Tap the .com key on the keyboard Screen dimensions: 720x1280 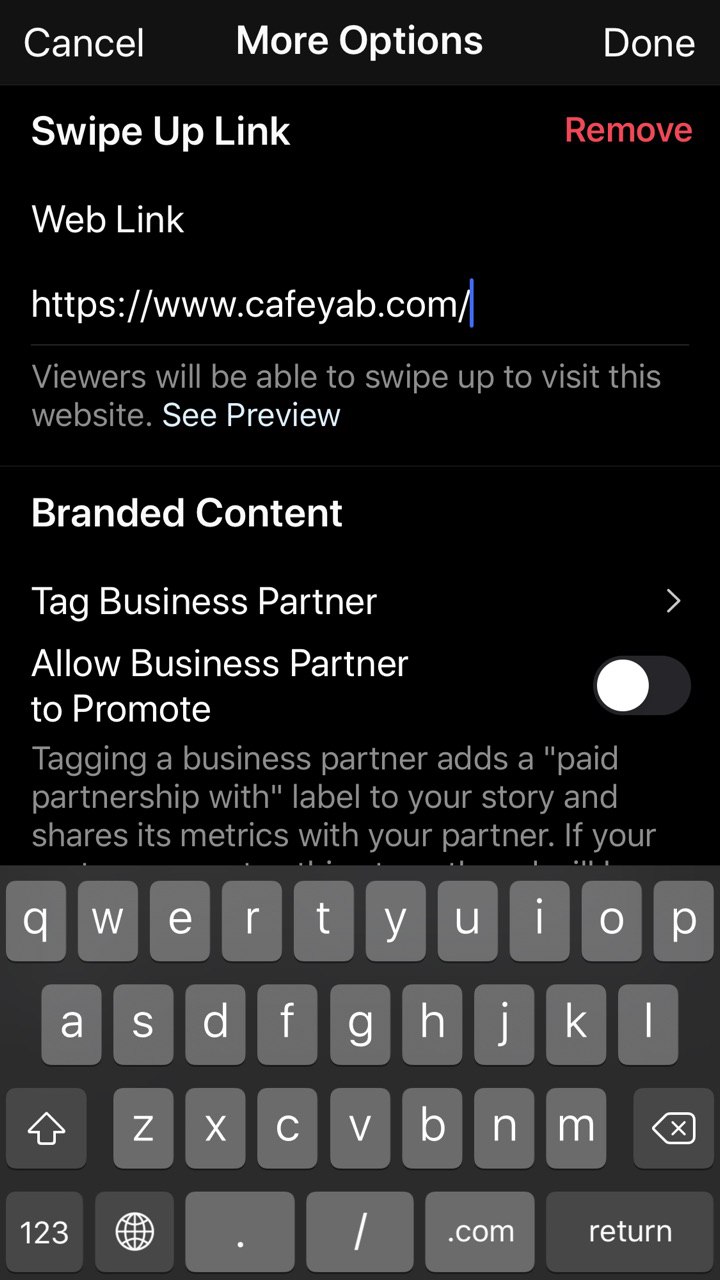(x=480, y=1231)
